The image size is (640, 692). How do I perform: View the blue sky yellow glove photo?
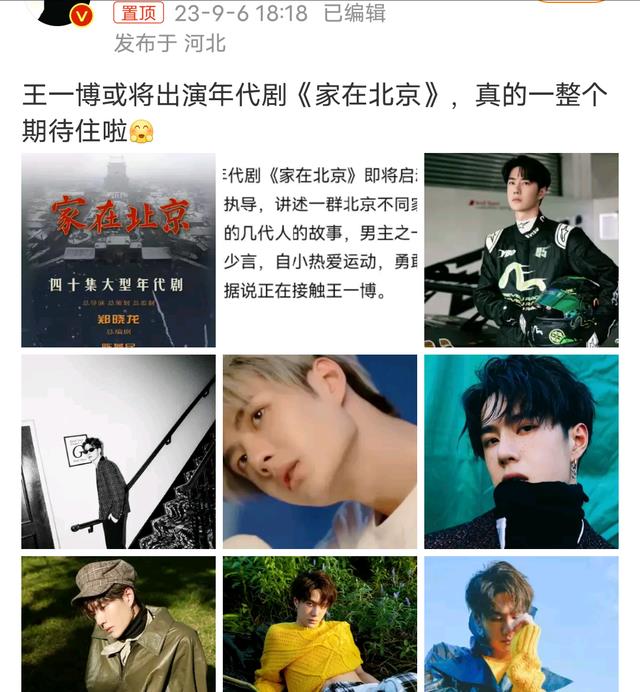point(521,624)
